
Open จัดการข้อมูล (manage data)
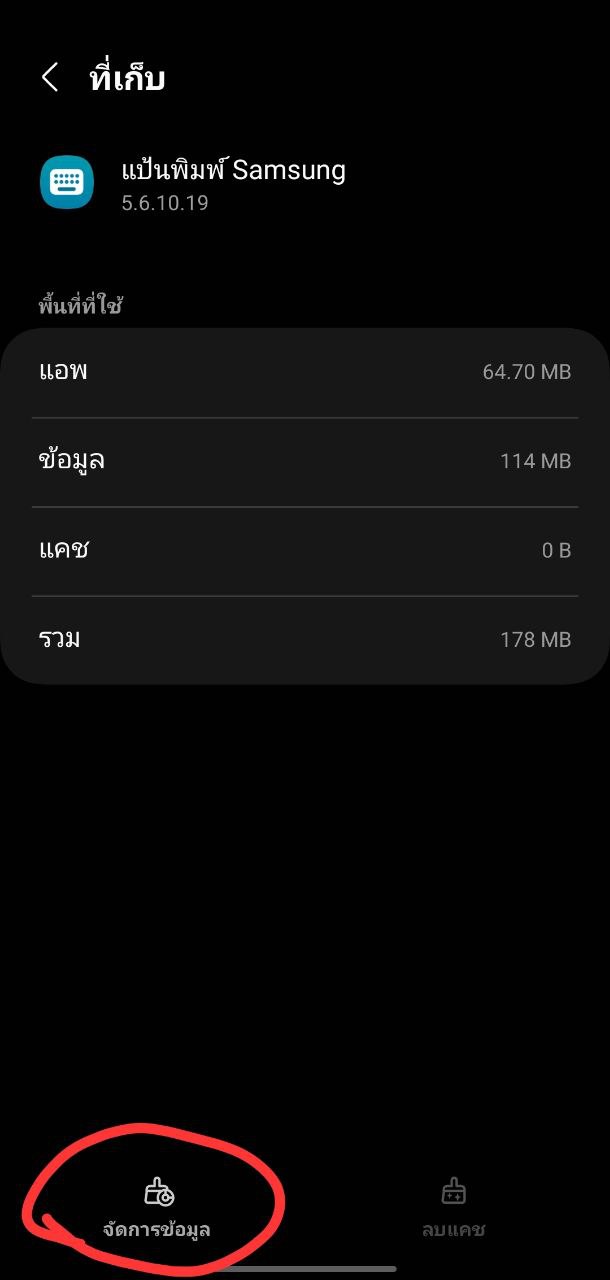point(157,1208)
